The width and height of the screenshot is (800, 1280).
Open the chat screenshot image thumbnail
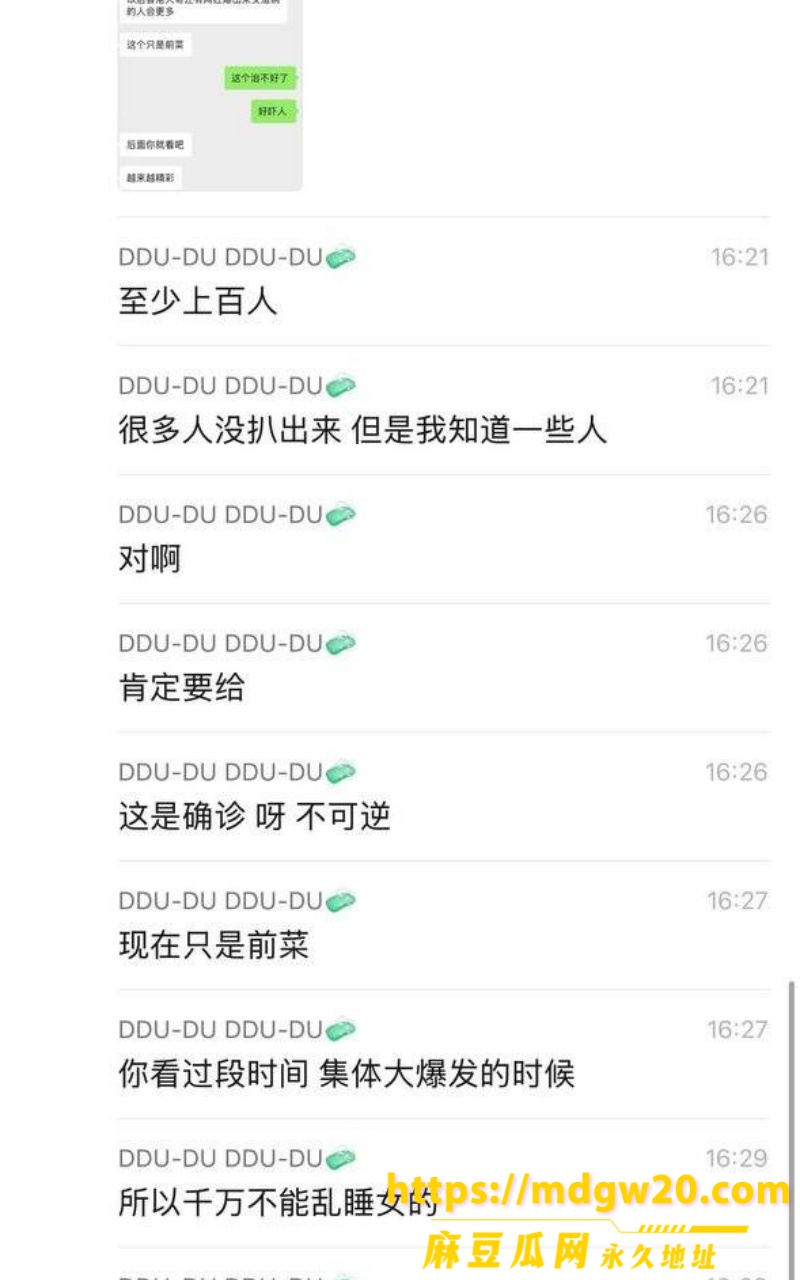[x=210, y=95]
